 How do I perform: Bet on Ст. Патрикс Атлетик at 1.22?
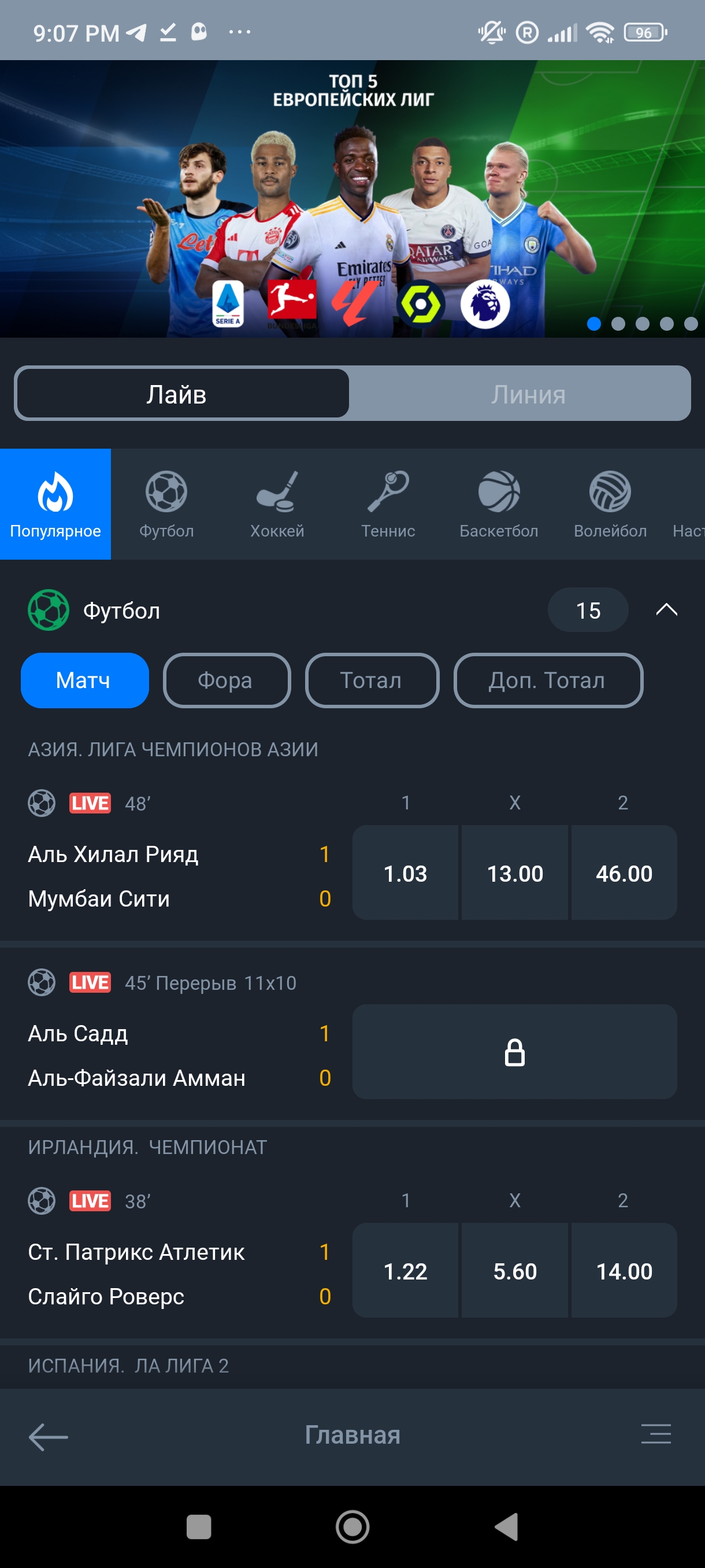click(x=405, y=1270)
